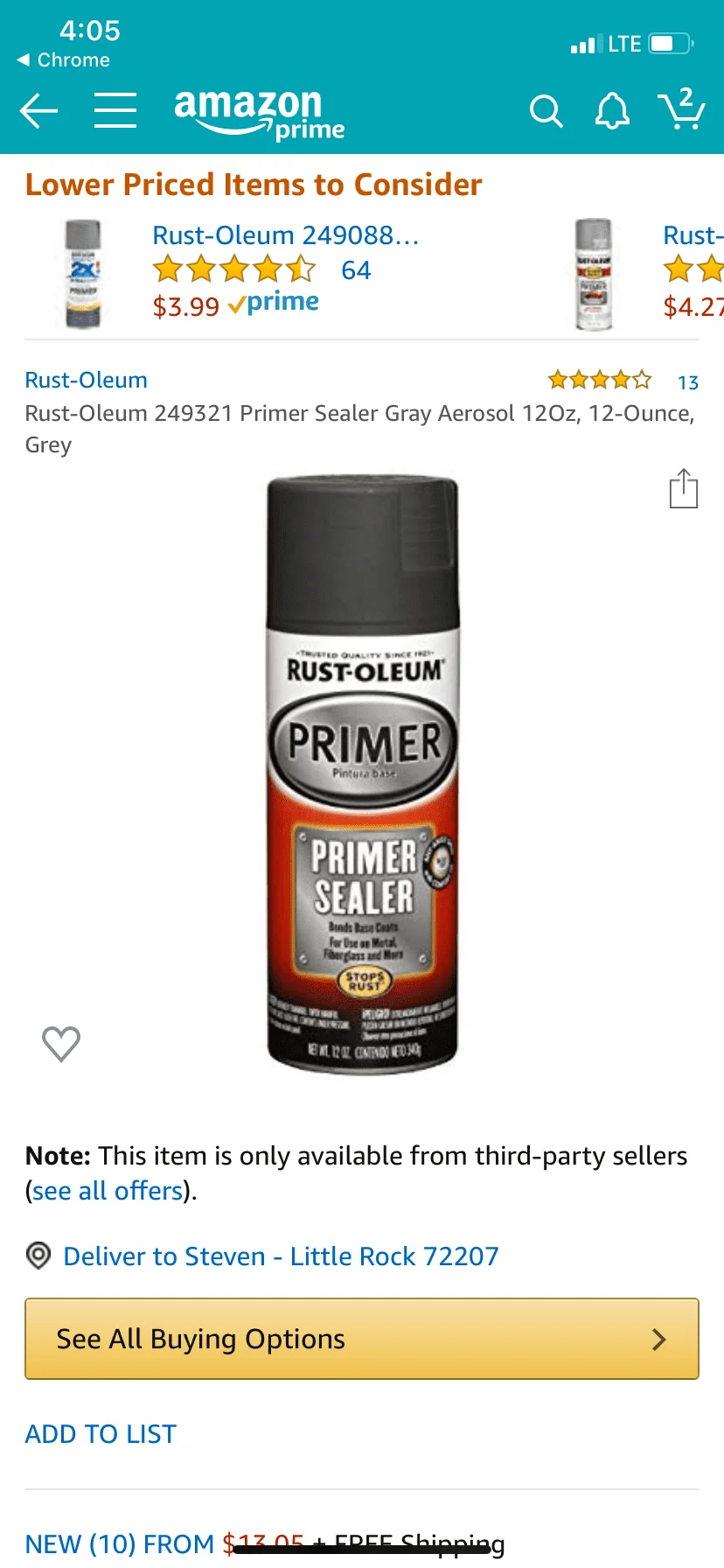The width and height of the screenshot is (724, 1568).
Task: Open the notifications bell
Action: pos(612,111)
